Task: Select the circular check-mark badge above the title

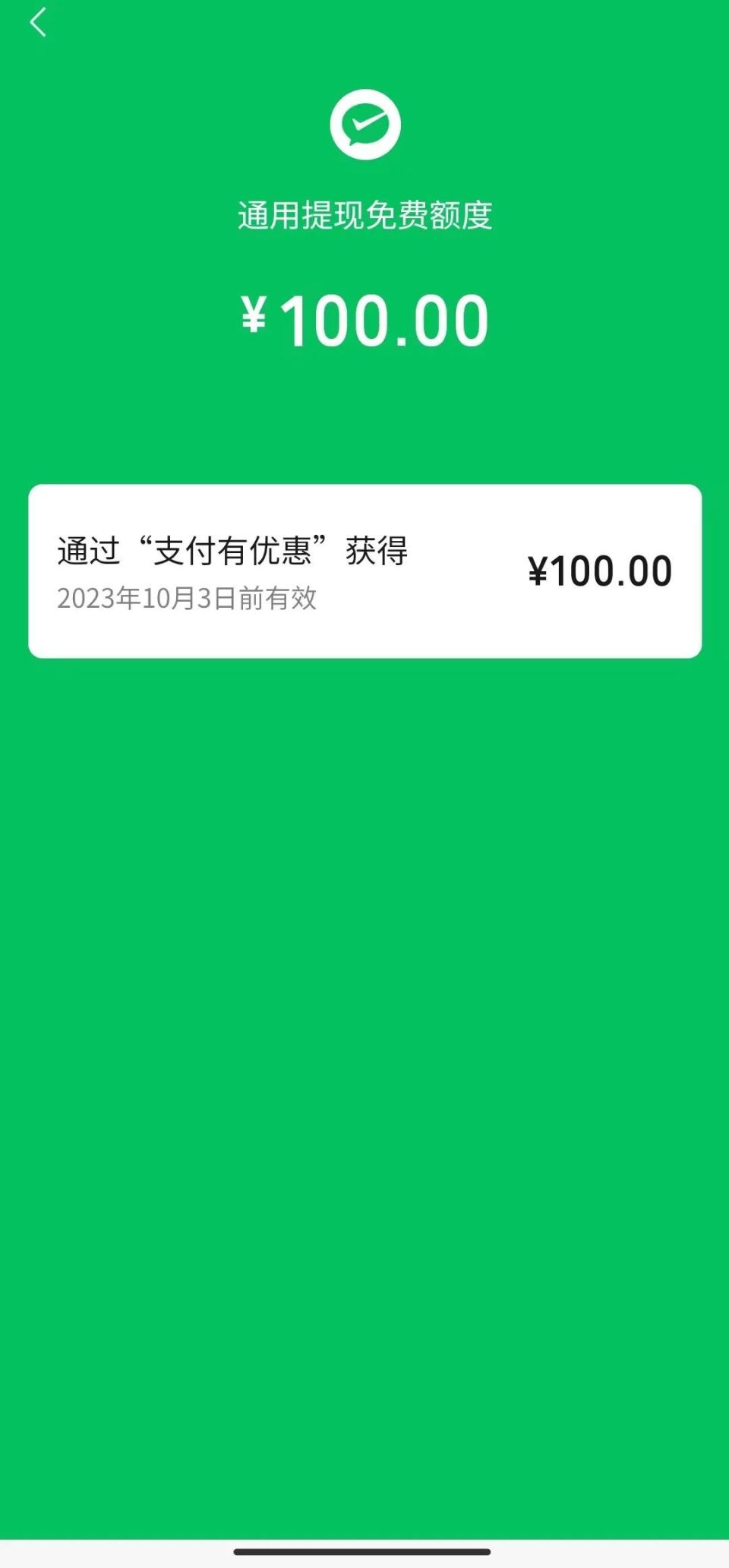Action: (364, 124)
